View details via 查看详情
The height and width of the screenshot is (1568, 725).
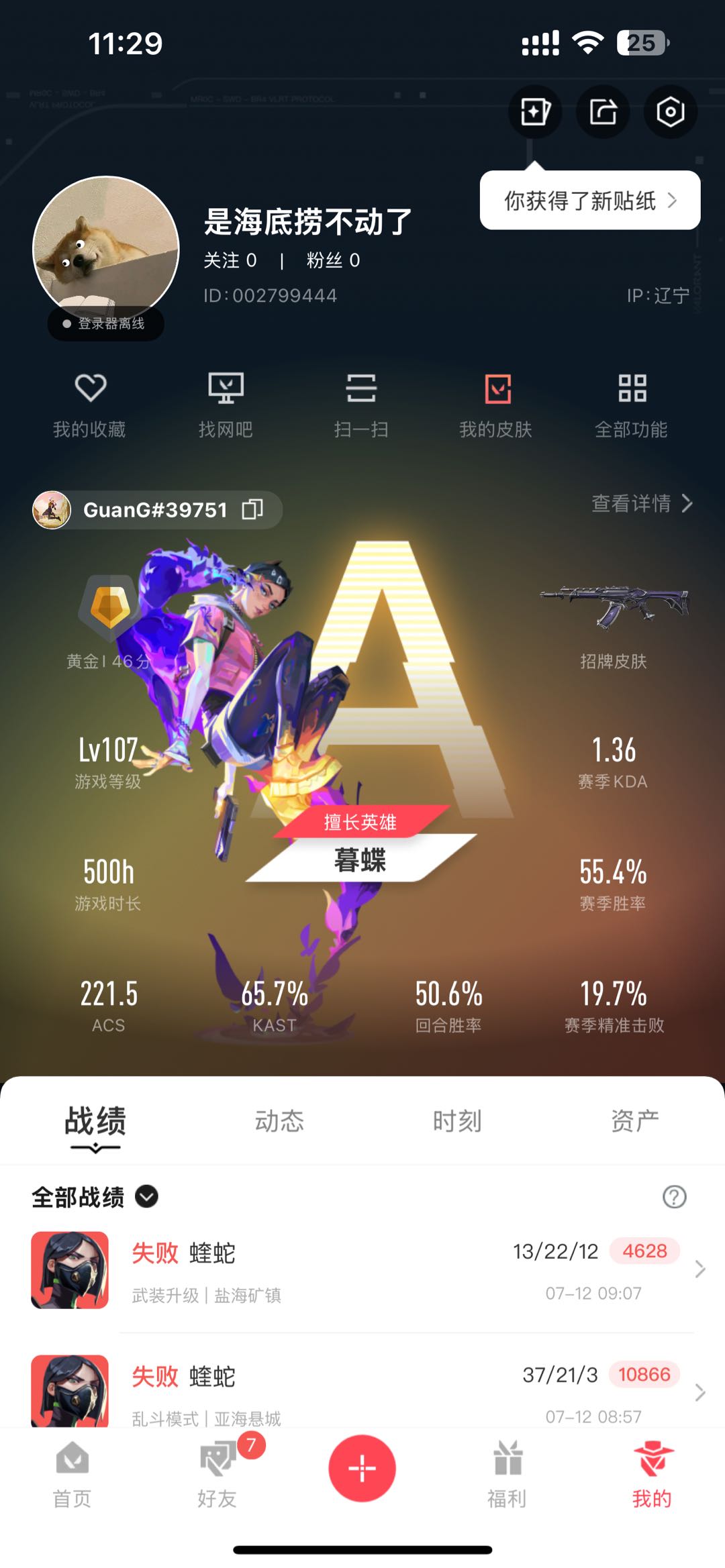coord(641,503)
